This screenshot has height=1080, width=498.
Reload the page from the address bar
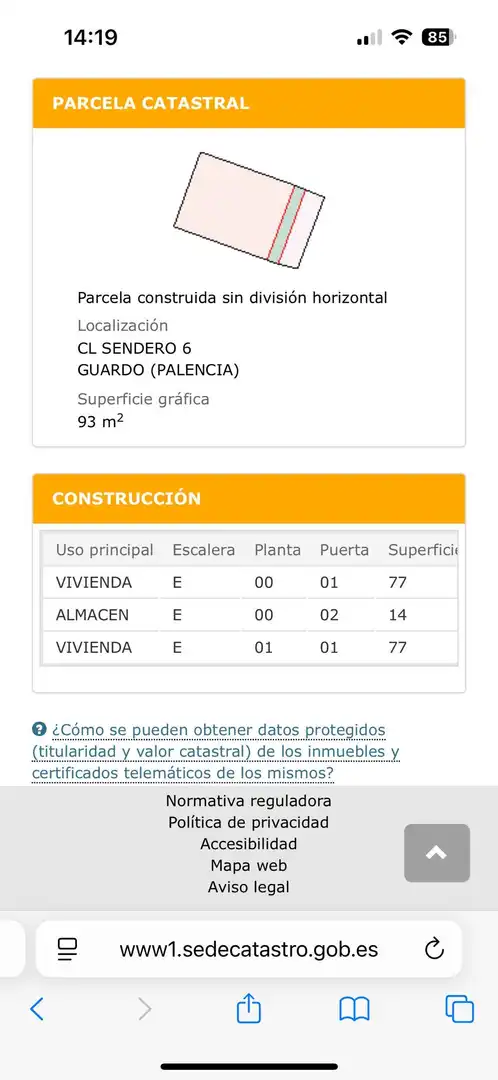(x=434, y=949)
